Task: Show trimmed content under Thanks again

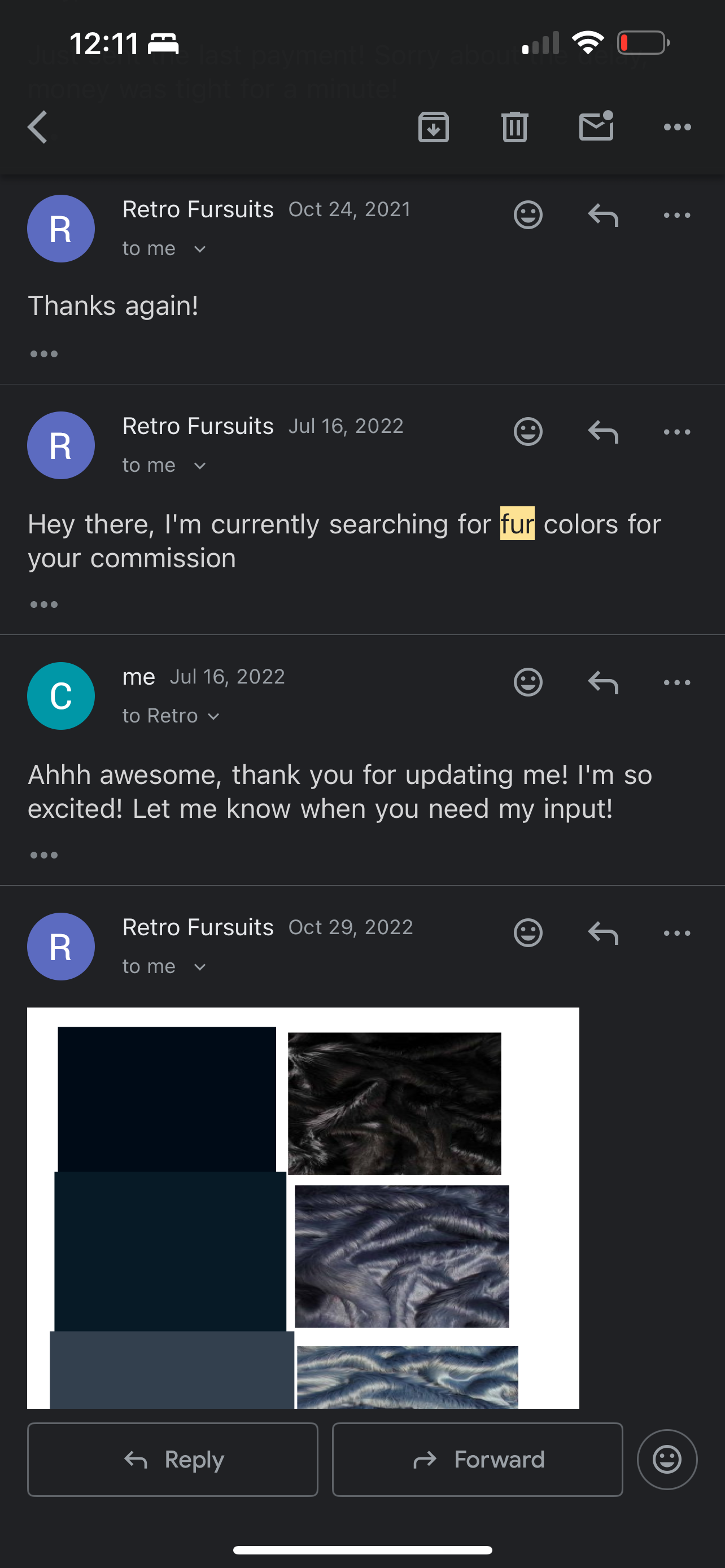Action: [44, 354]
